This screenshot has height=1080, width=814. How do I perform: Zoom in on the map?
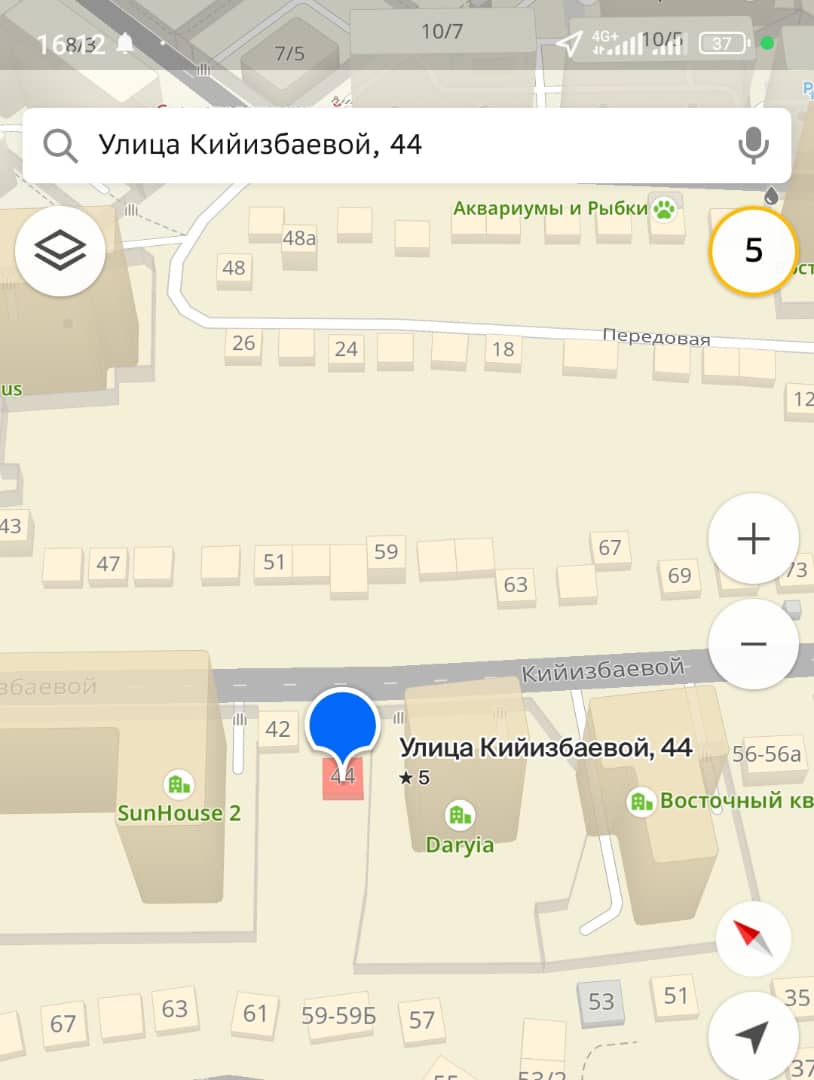753,540
